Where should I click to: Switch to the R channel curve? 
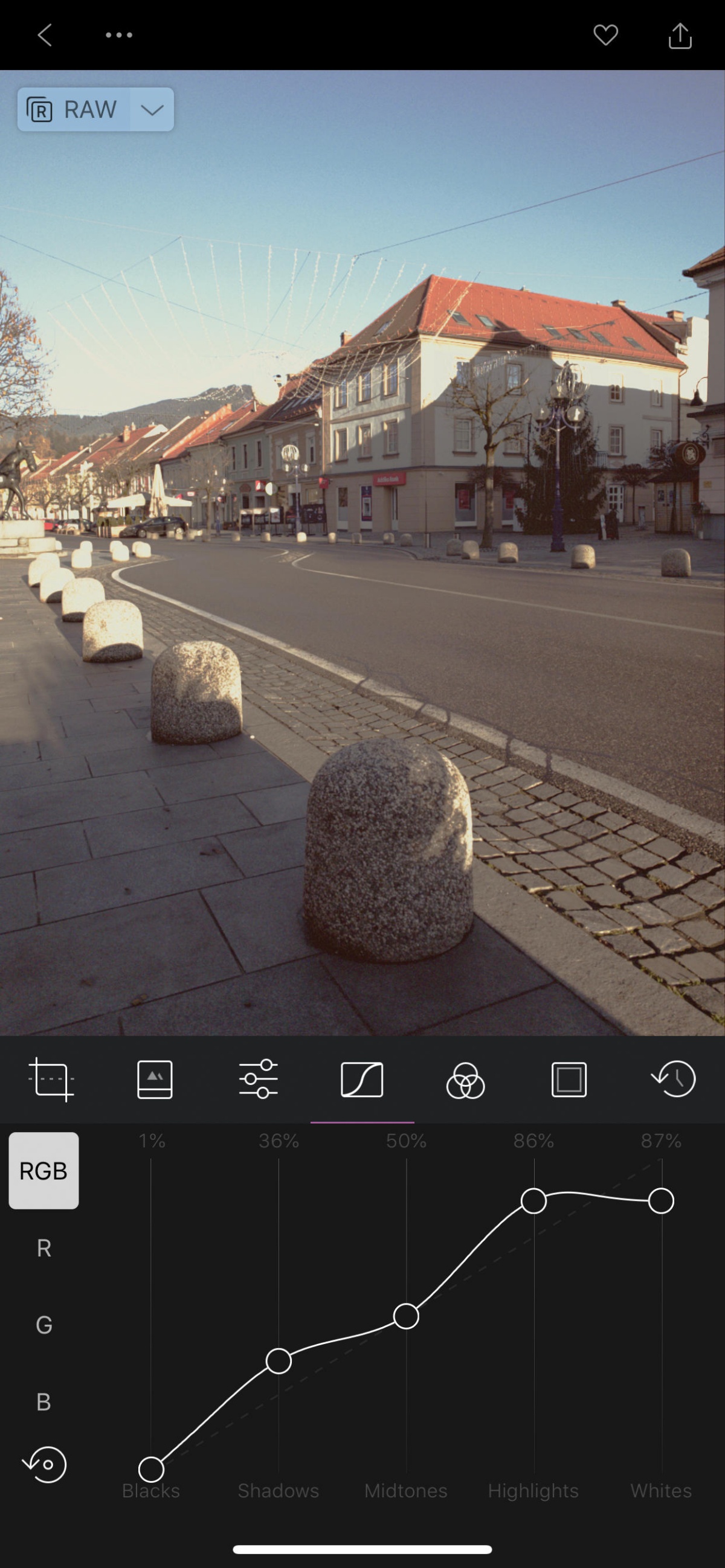43,1248
